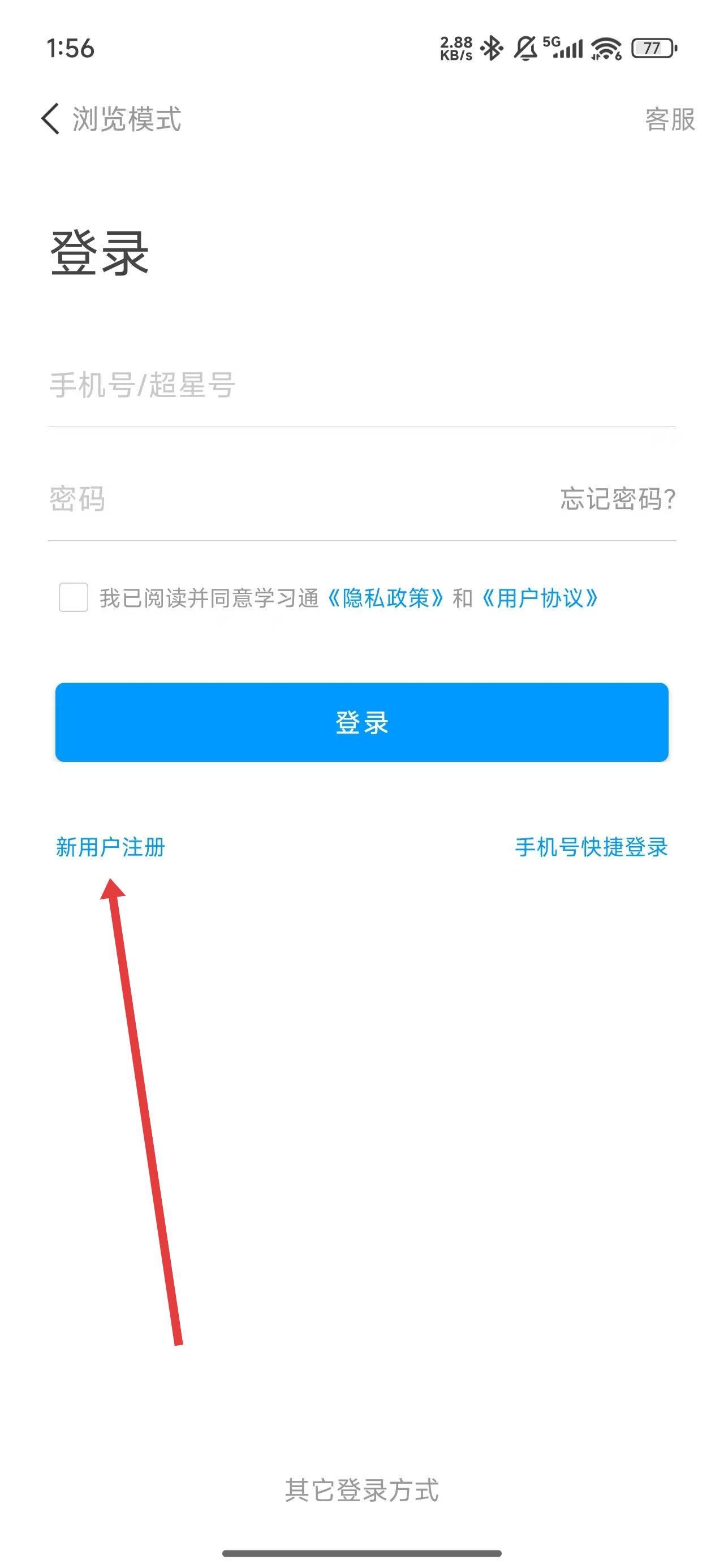Open 客服 customer service
This screenshot has height=1568, width=724.
pyautogui.click(x=669, y=119)
